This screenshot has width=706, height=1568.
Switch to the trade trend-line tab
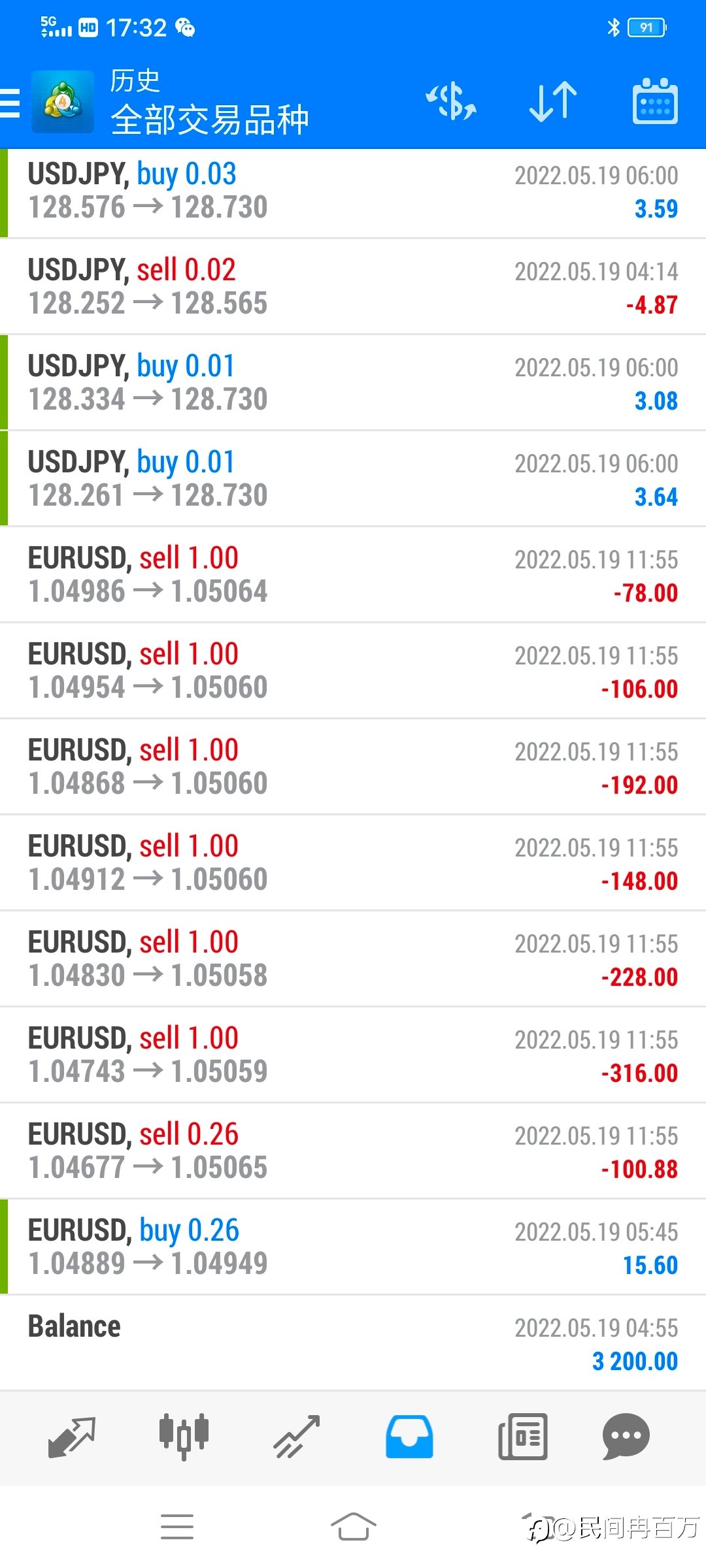click(297, 1437)
